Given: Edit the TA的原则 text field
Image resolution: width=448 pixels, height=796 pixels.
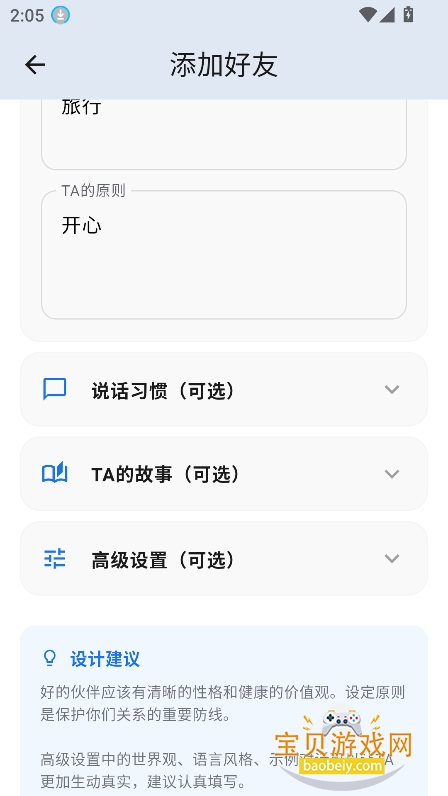Looking at the screenshot, I should [223, 255].
